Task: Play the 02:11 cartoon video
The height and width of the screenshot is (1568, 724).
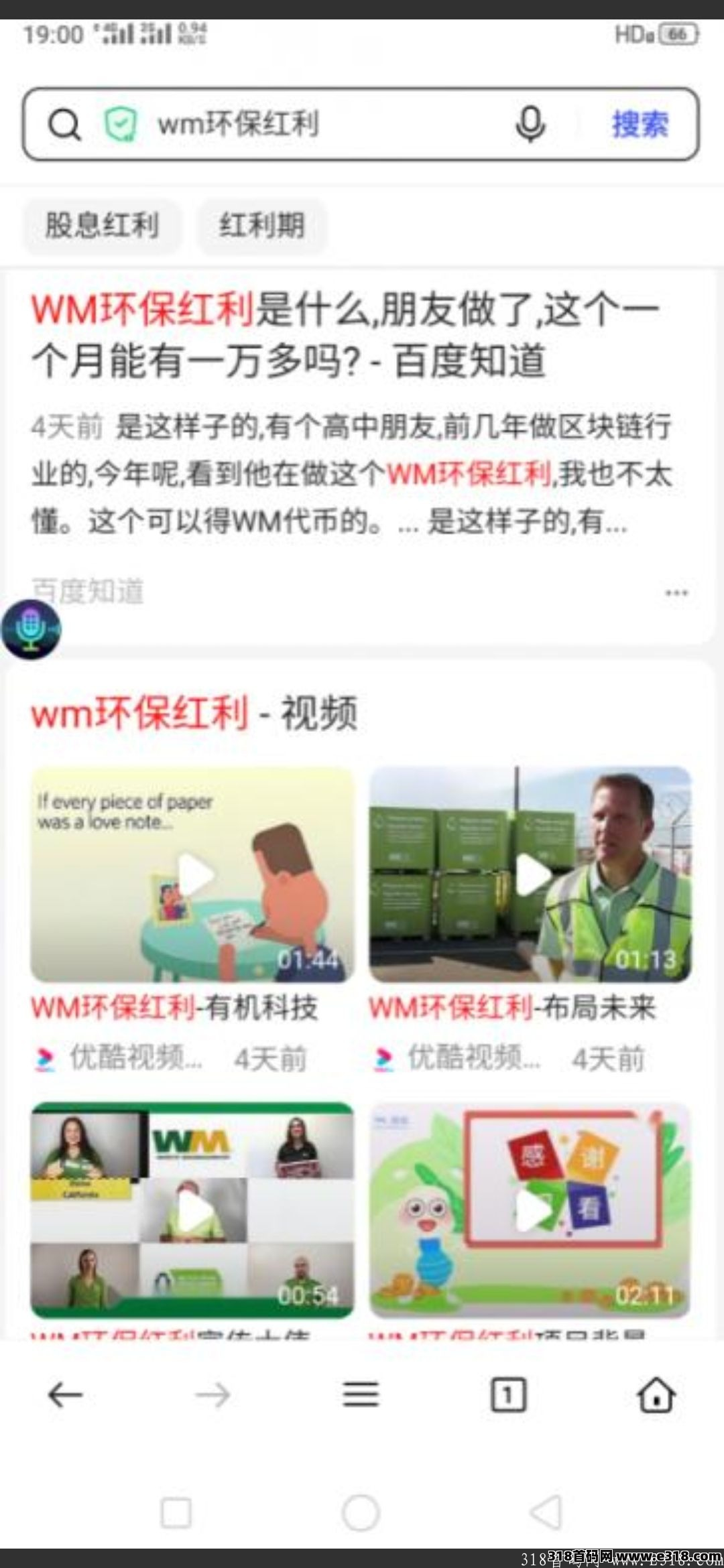Action: (x=530, y=1210)
